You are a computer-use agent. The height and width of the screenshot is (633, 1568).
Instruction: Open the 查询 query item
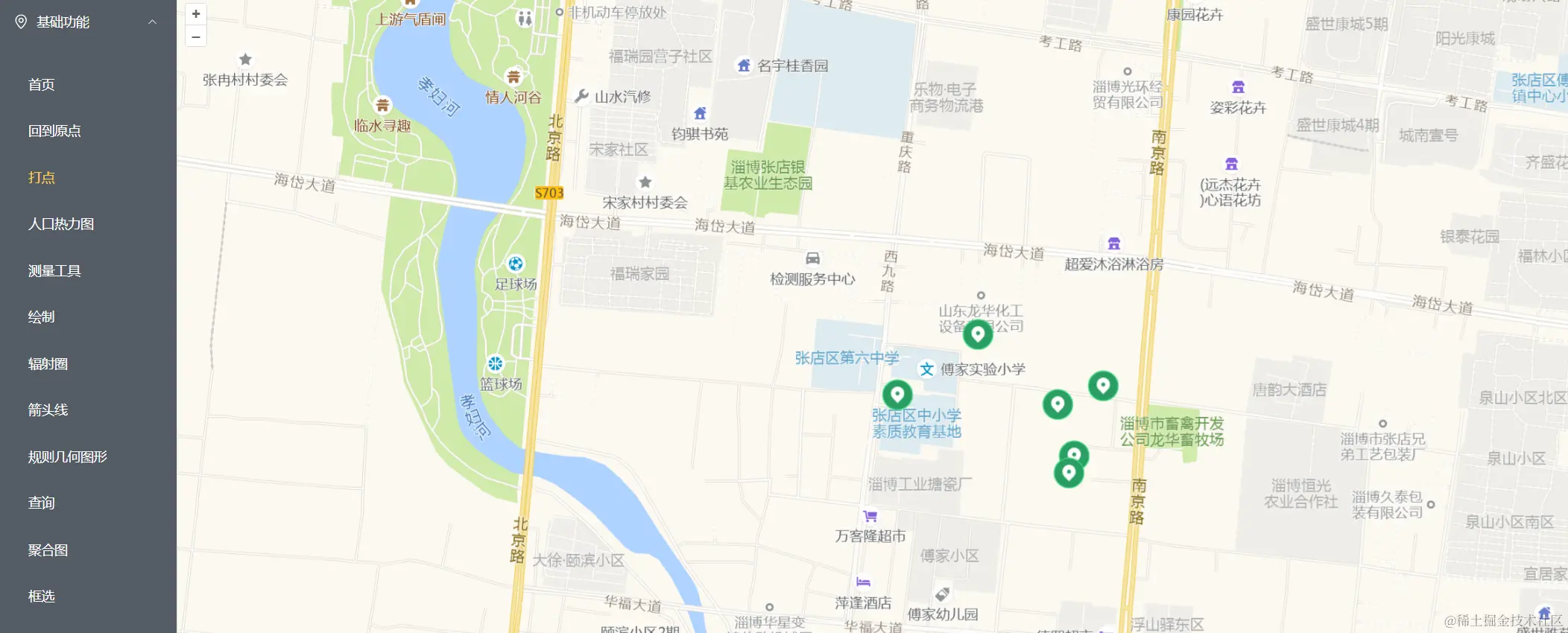coord(42,503)
